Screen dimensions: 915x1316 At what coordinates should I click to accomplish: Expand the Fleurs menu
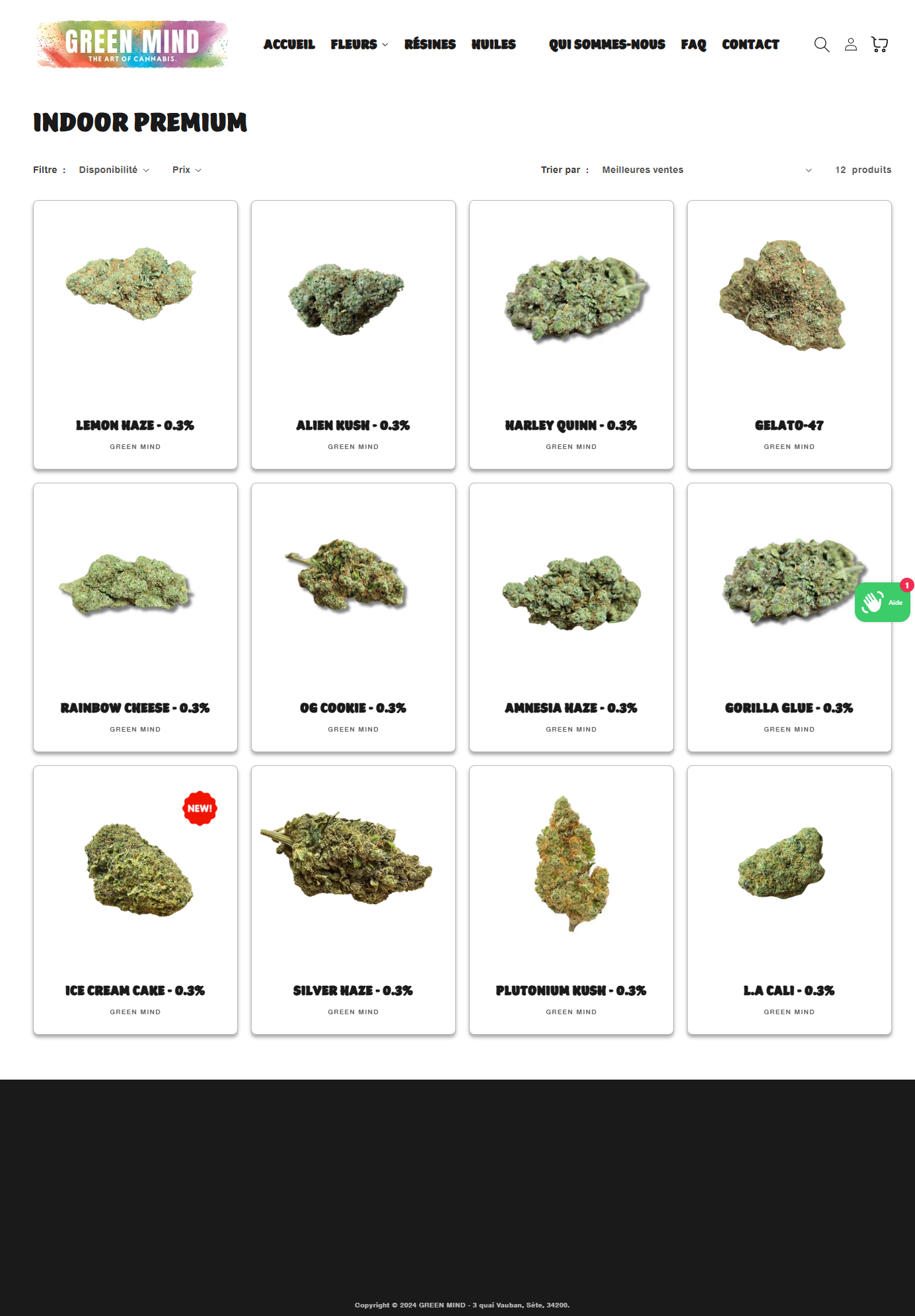359,44
